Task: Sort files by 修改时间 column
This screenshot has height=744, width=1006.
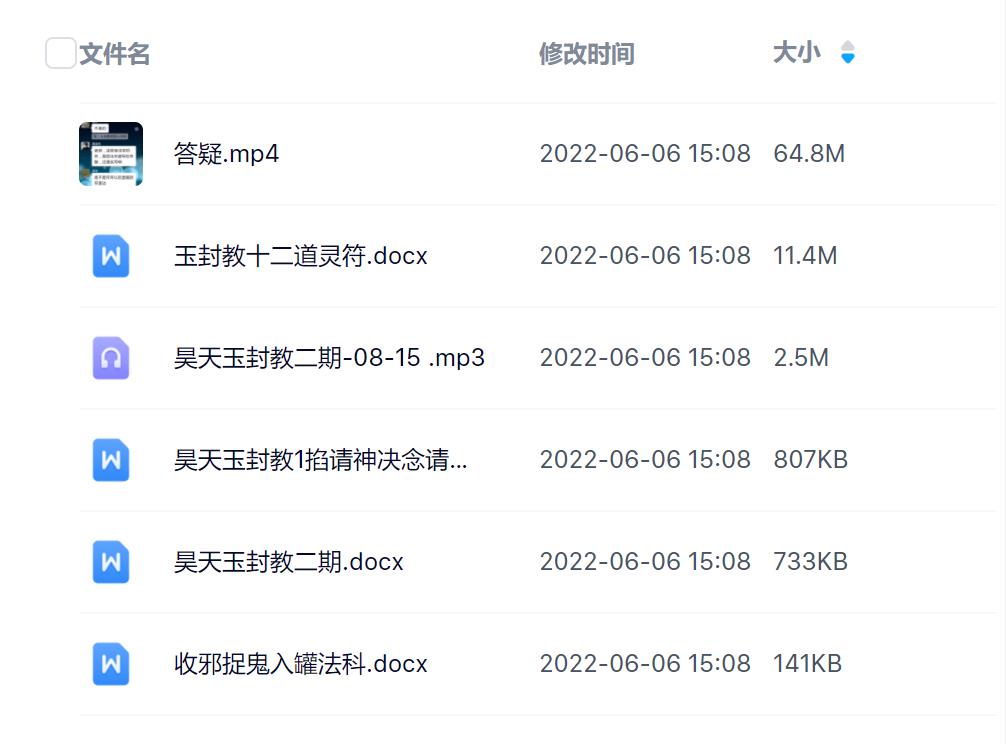Action: [x=586, y=54]
